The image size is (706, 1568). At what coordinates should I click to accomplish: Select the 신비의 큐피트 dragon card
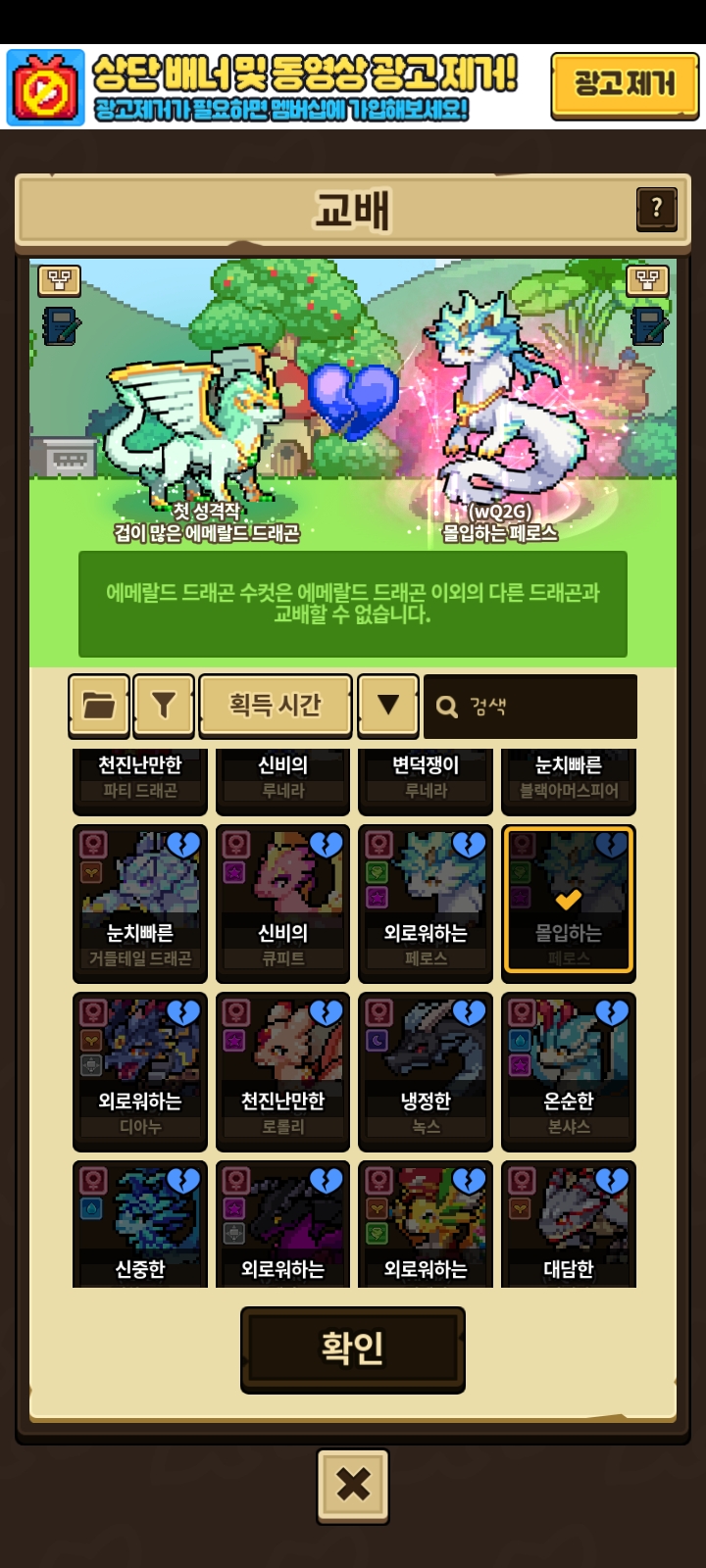click(x=282, y=903)
